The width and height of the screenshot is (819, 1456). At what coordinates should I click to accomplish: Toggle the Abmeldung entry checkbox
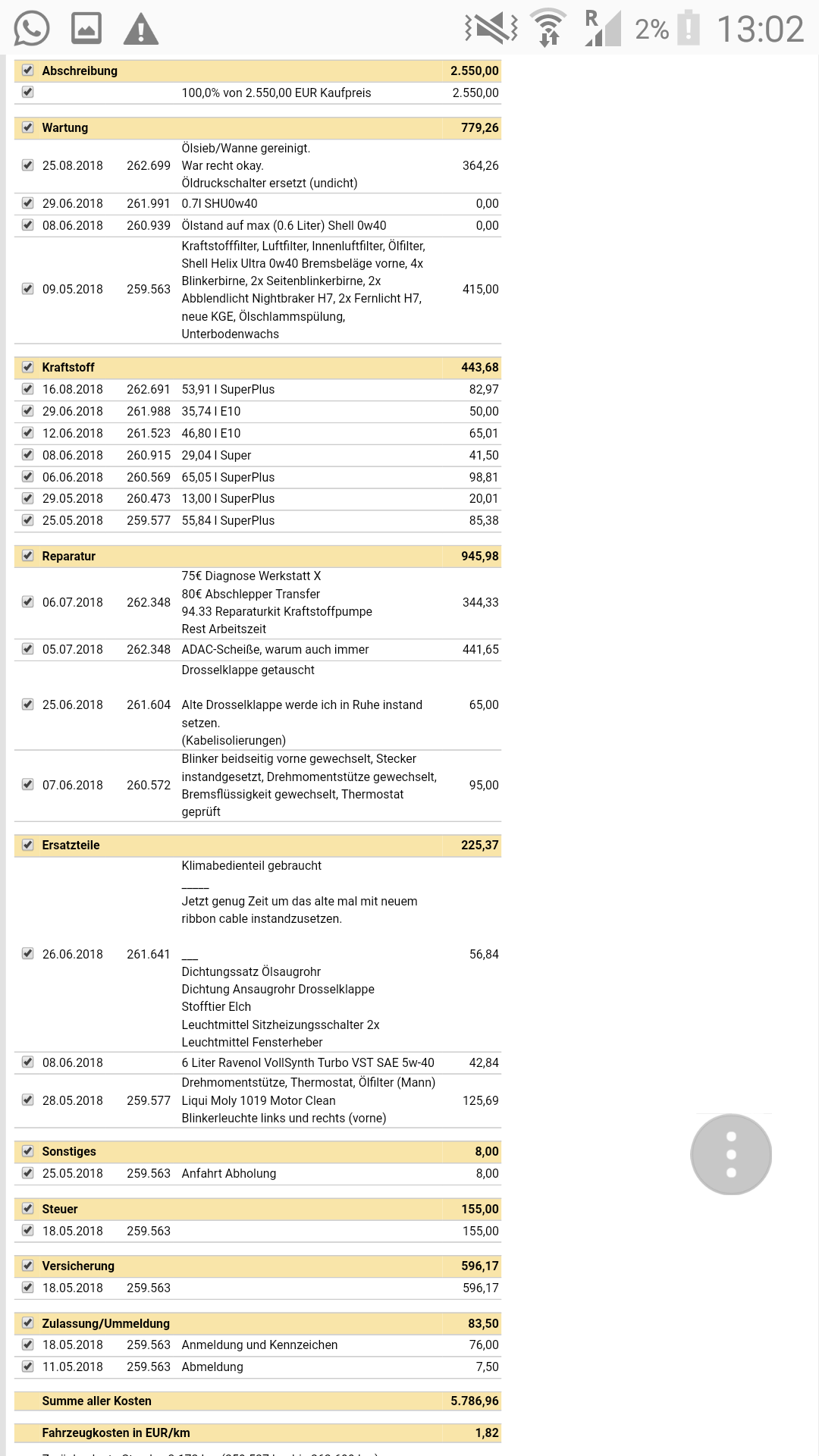coord(28,1367)
